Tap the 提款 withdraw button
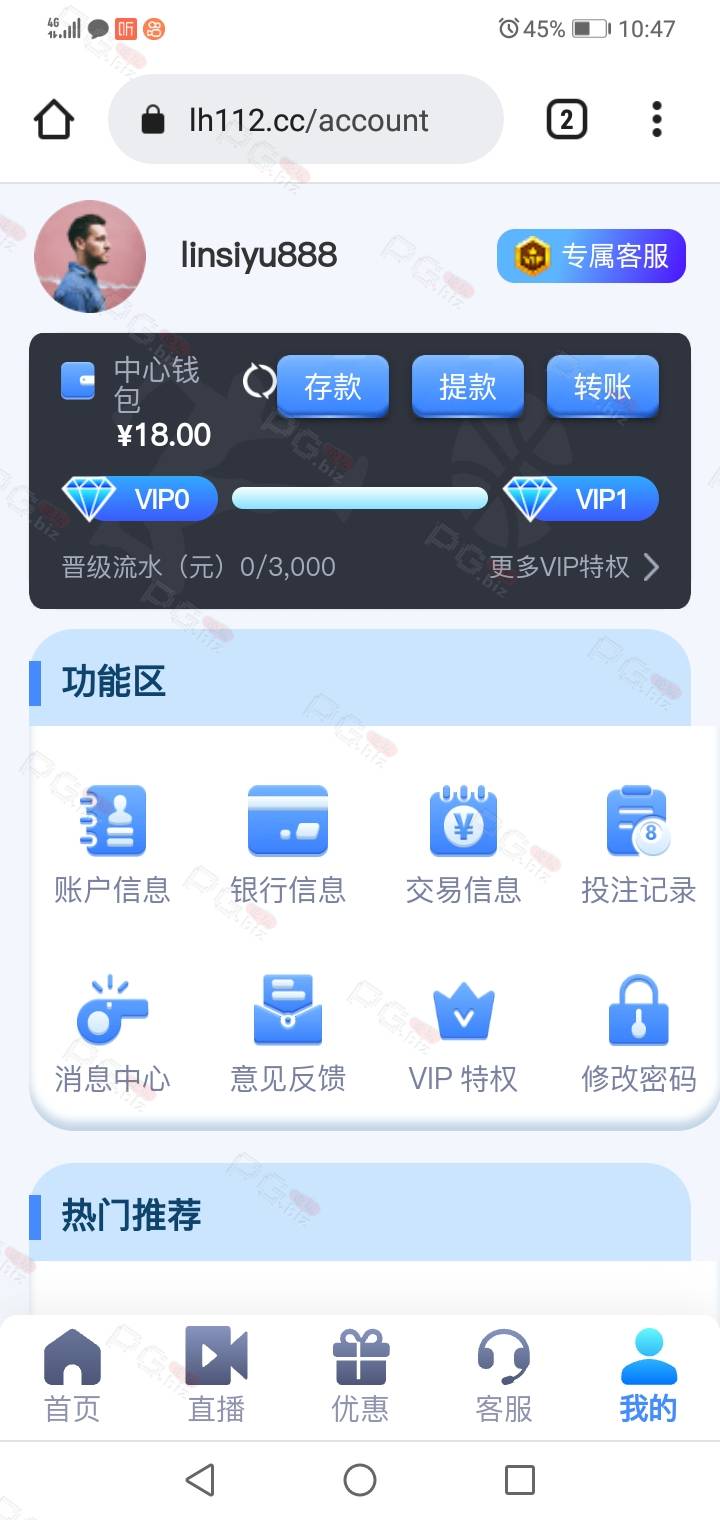 pyautogui.click(x=467, y=386)
